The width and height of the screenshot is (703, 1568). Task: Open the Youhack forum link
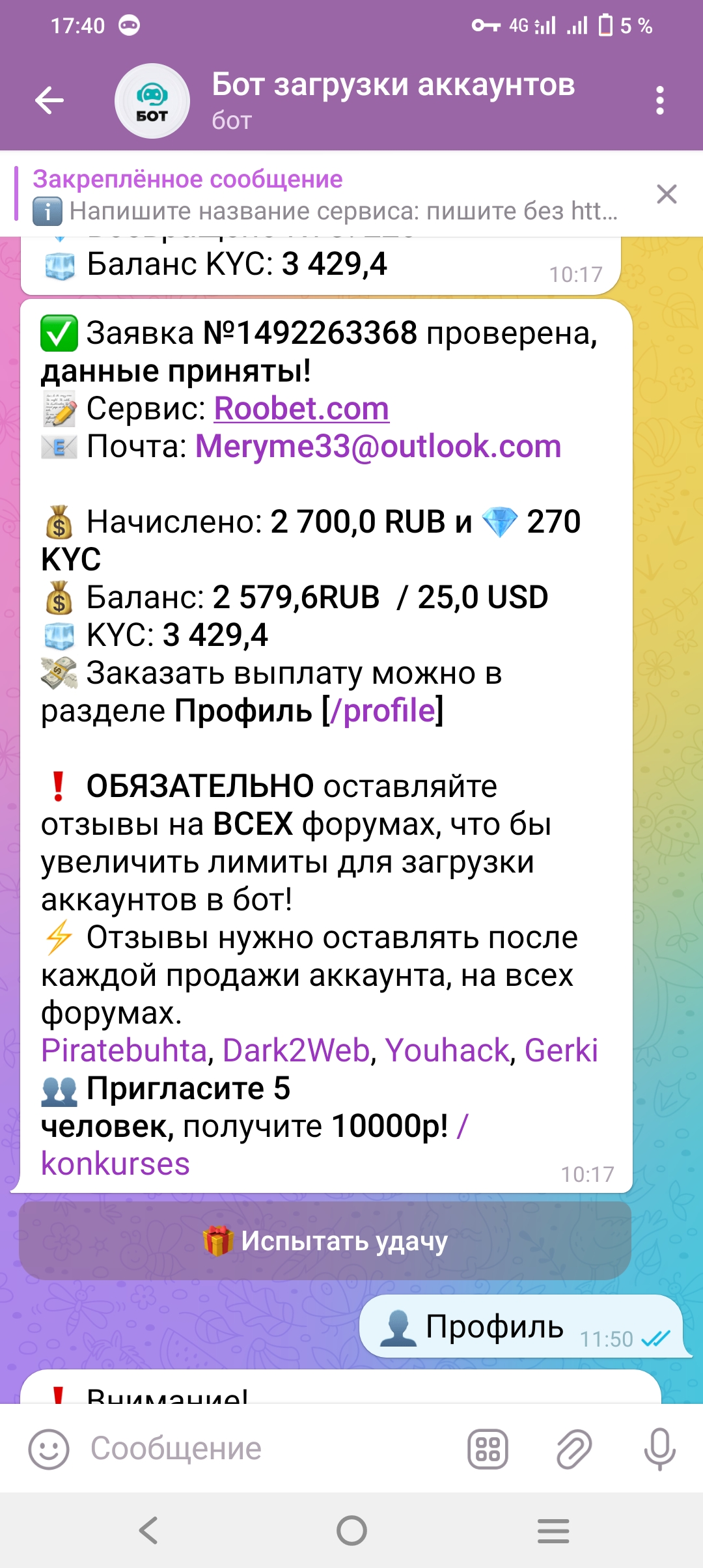pos(447,1050)
